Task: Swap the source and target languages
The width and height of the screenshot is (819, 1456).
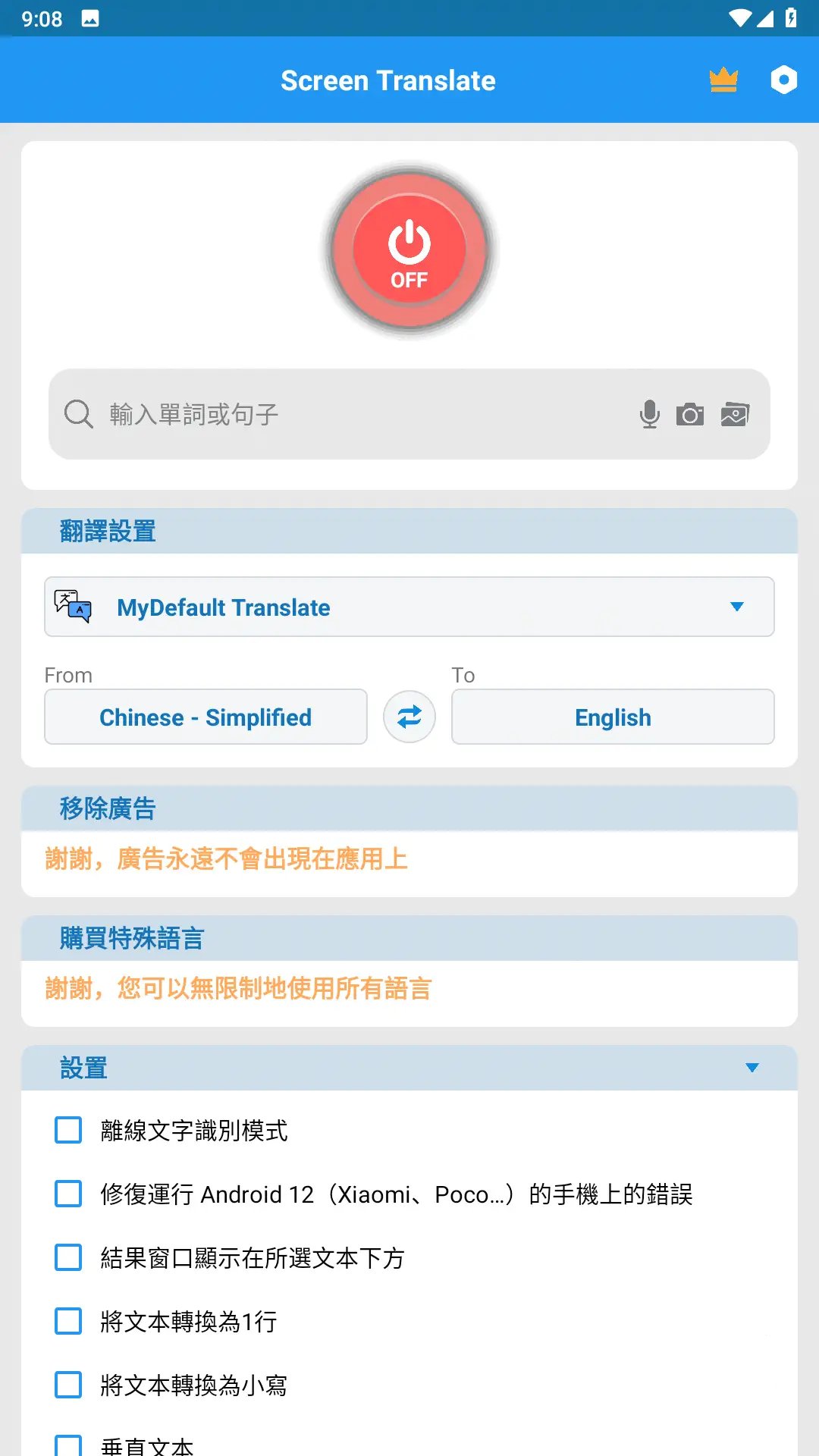Action: click(409, 717)
